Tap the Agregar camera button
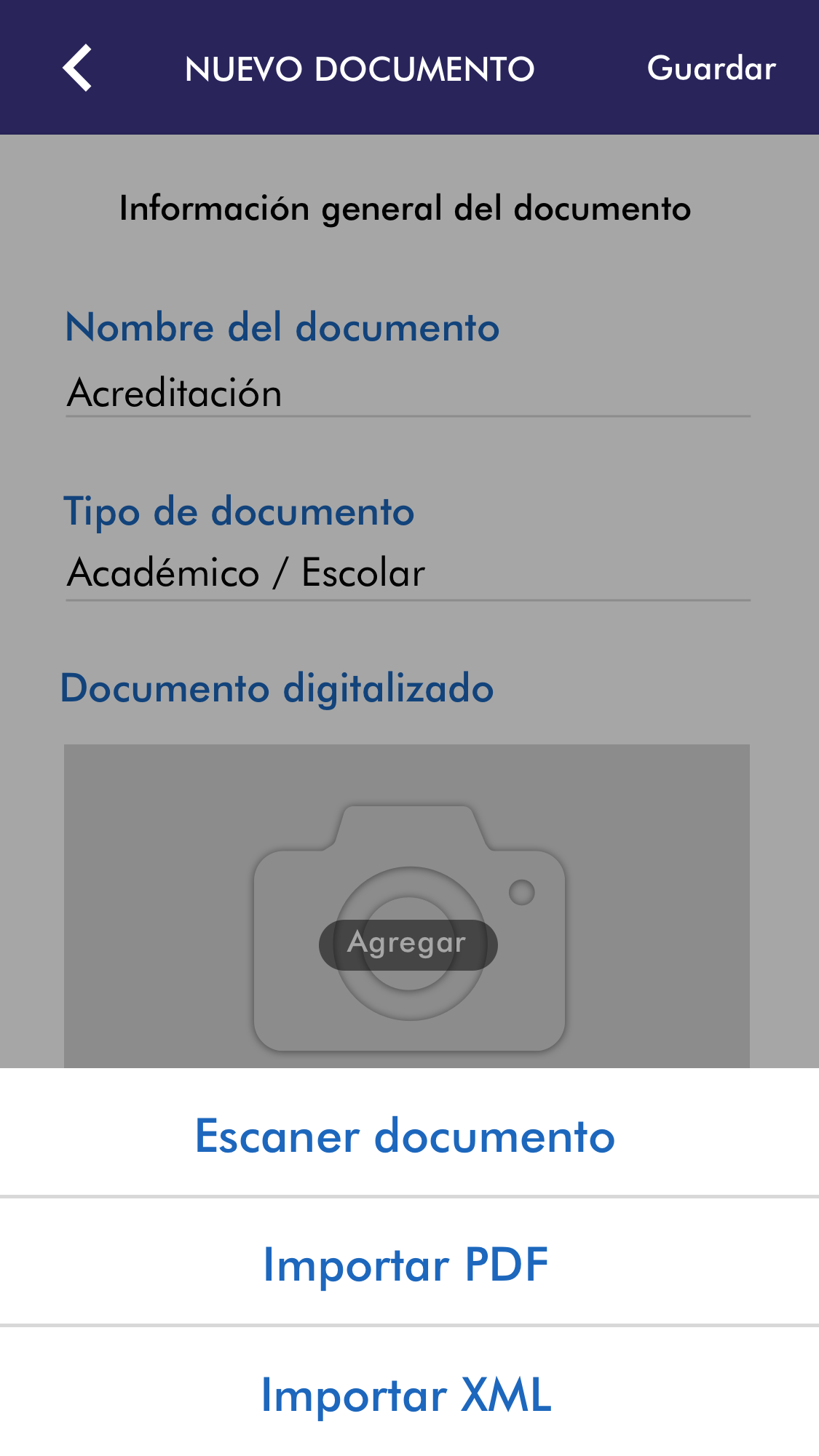Viewport: 819px width, 1456px height. tap(408, 944)
